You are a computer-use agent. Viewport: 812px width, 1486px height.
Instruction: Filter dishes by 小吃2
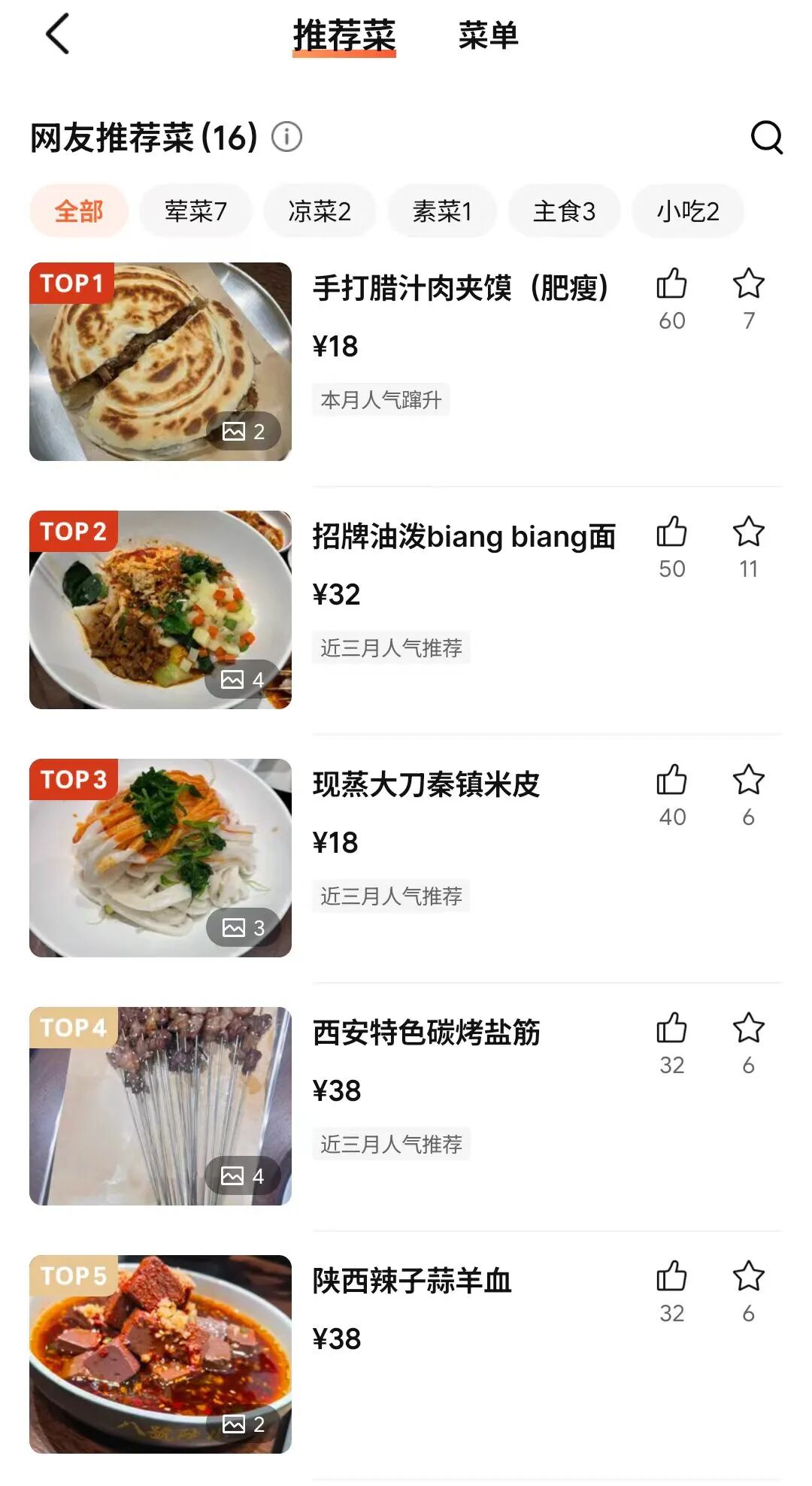point(688,211)
